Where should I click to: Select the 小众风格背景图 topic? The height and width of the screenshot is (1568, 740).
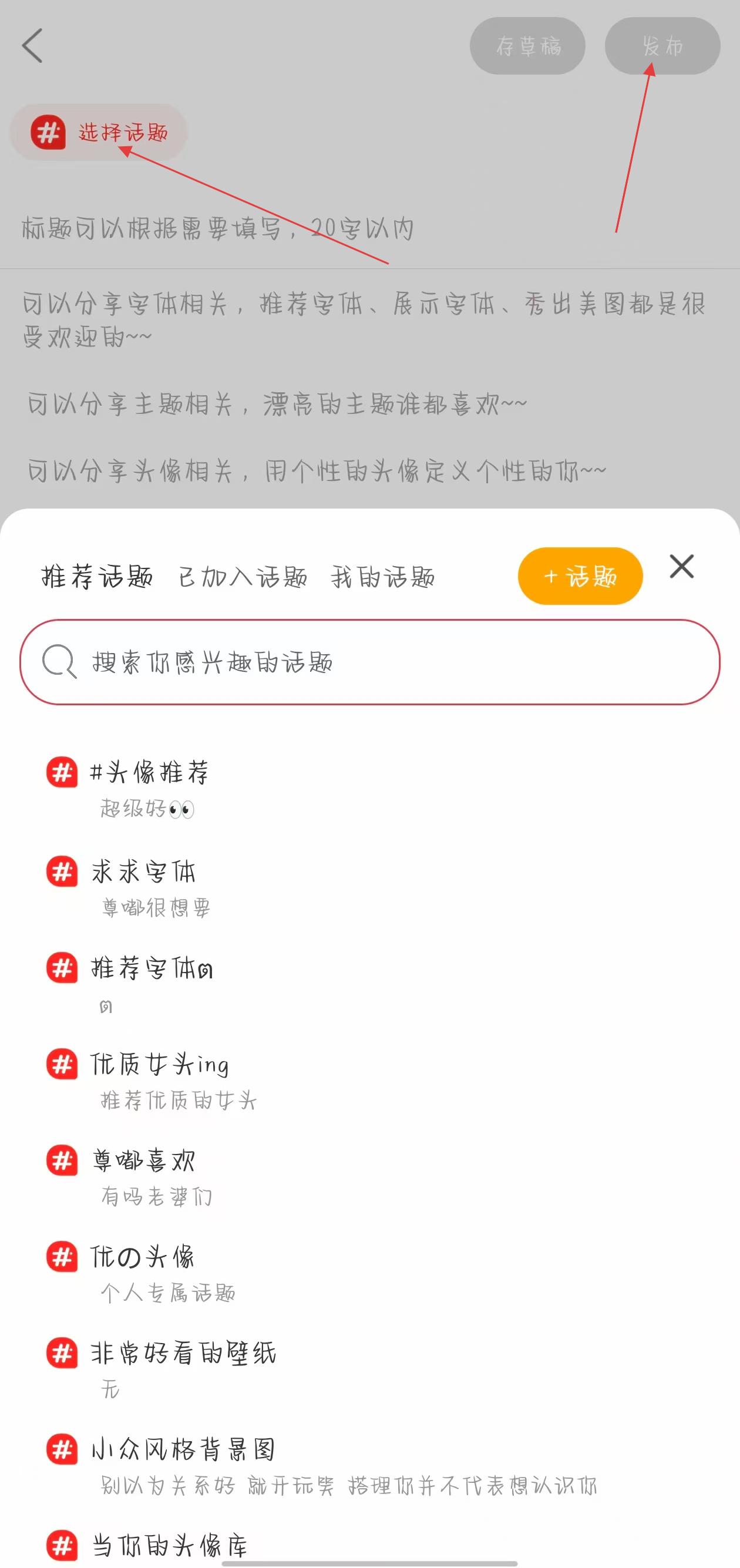pyautogui.click(x=183, y=1450)
